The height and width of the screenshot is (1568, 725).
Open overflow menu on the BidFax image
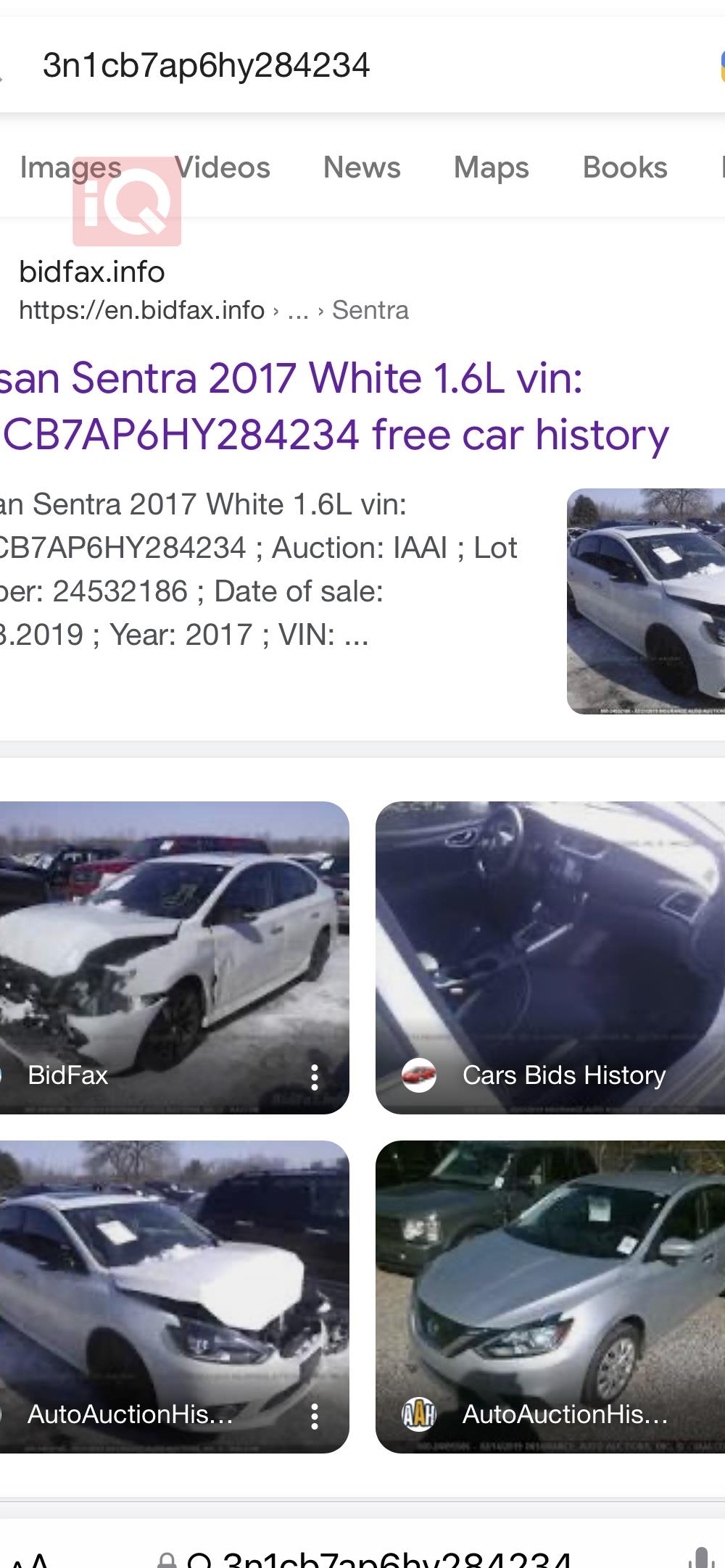[315, 1077]
